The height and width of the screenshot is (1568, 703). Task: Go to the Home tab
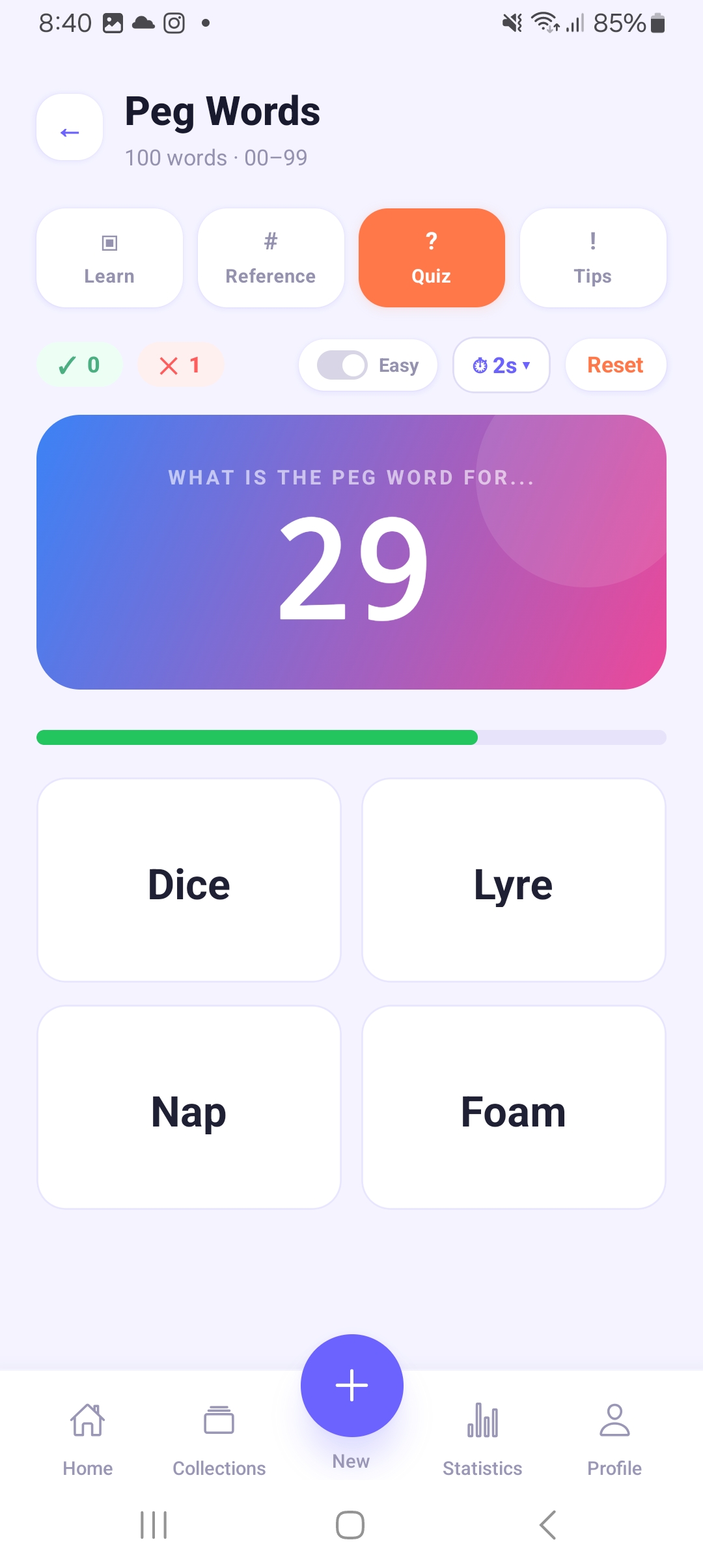(88, 1440)
